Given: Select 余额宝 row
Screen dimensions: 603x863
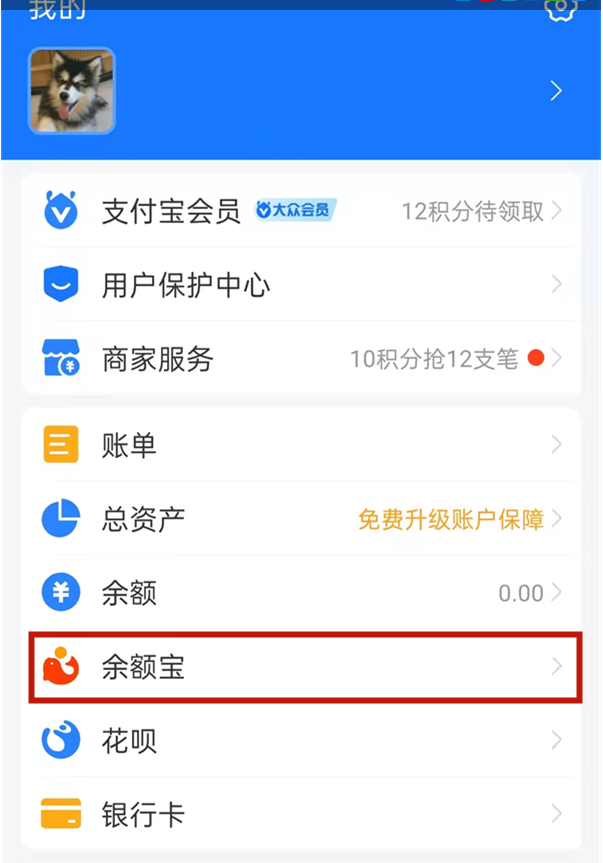Looking at the screenshot, I should 300,667.
